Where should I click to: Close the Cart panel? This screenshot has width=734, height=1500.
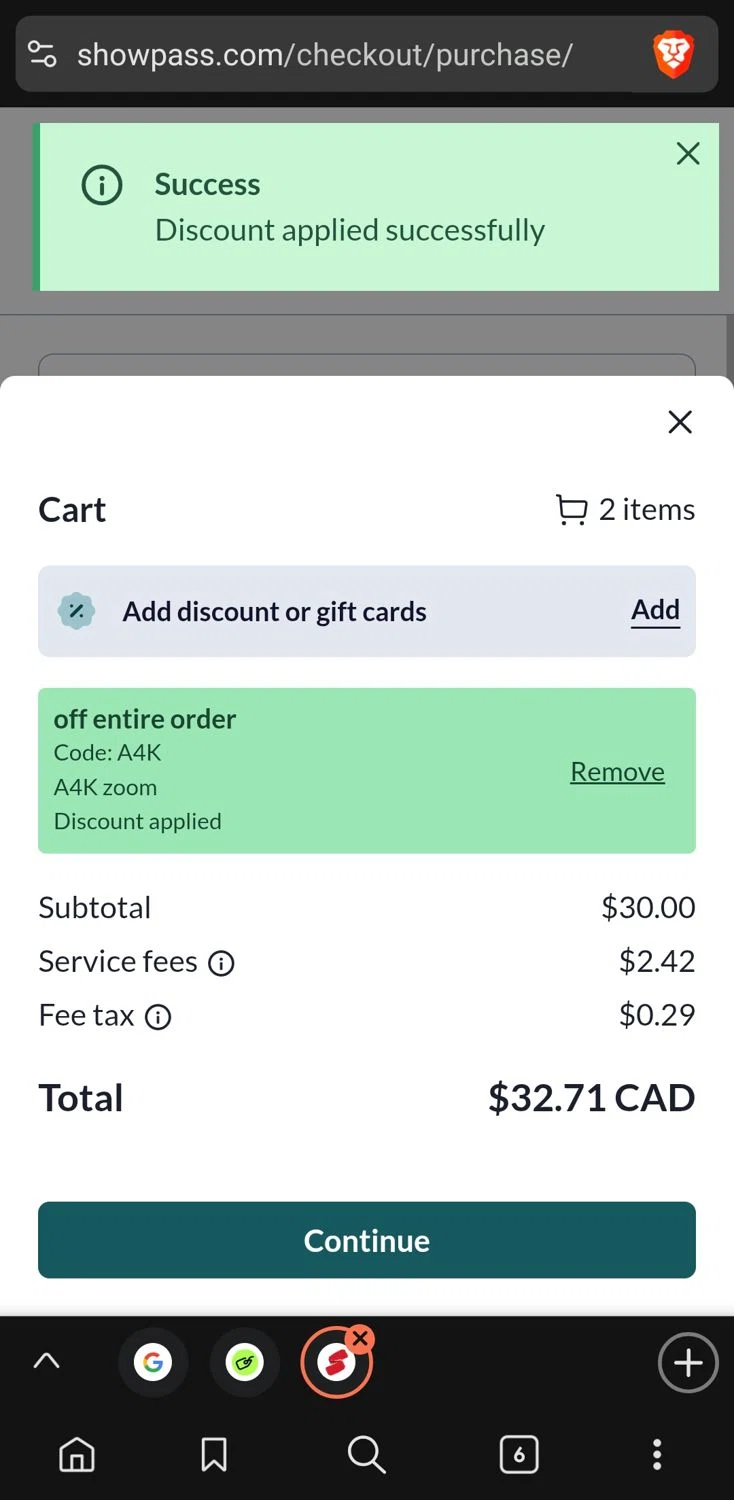point(680,422)
